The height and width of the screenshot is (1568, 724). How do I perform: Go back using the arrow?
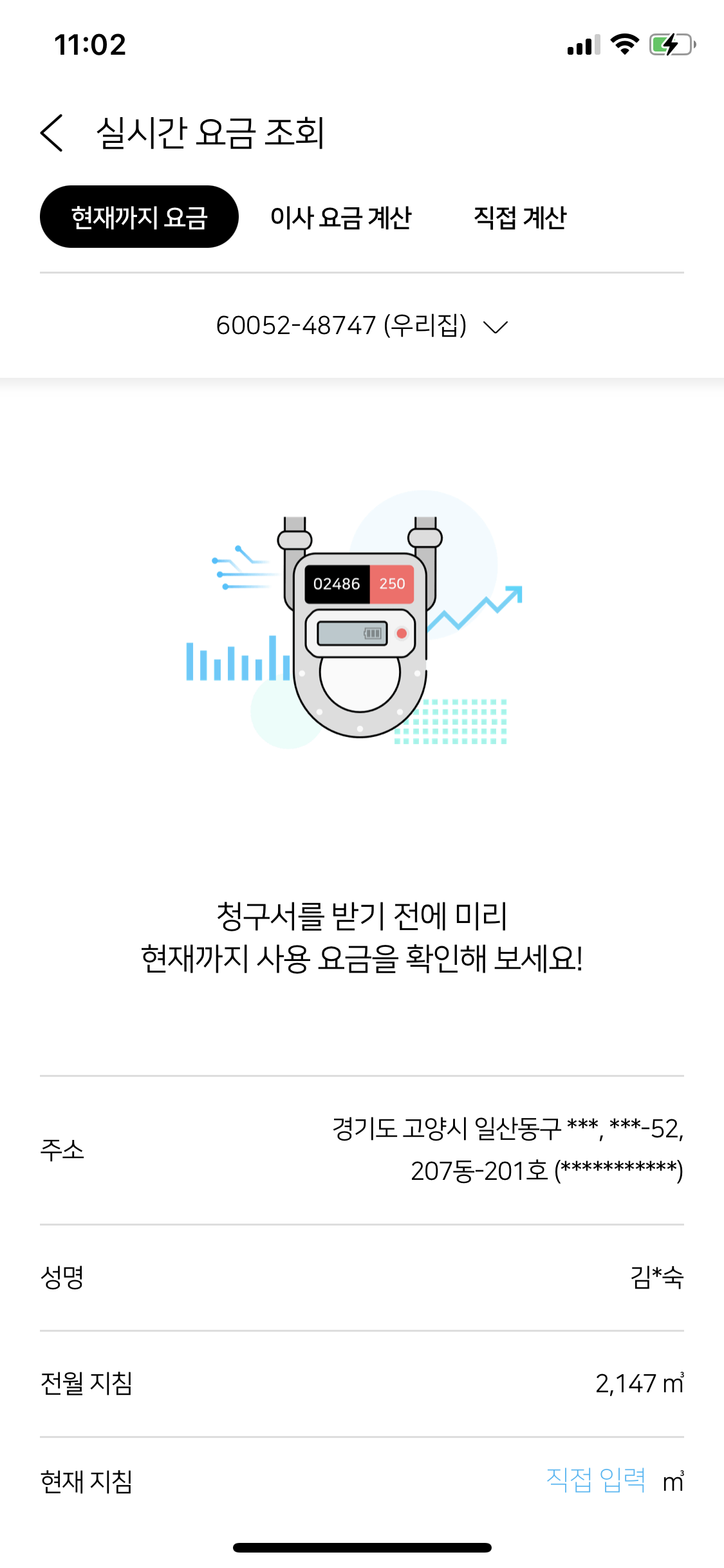click(x=51, y=133)
